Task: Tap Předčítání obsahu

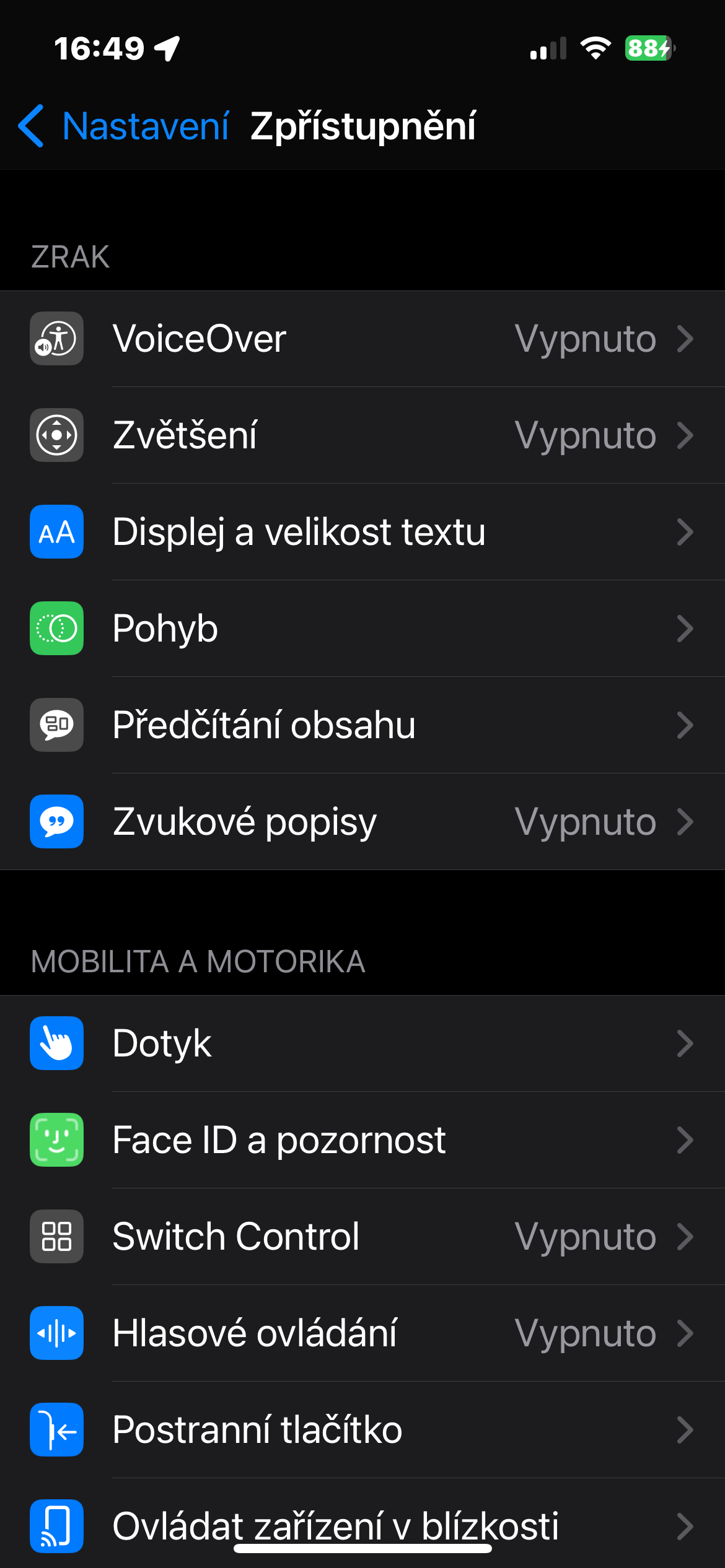Action: click(x=362, y=725)
